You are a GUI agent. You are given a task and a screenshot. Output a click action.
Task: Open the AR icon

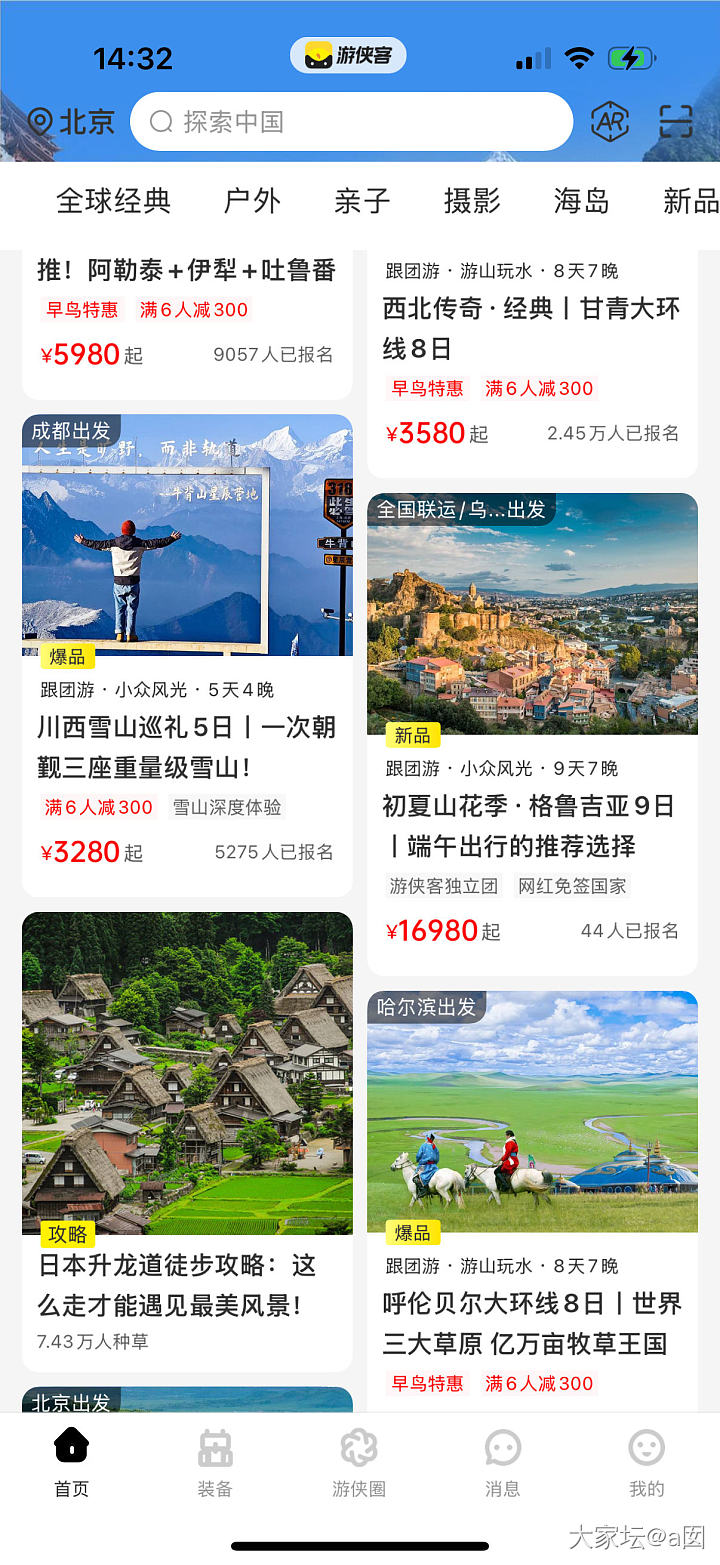coord(610,122)
